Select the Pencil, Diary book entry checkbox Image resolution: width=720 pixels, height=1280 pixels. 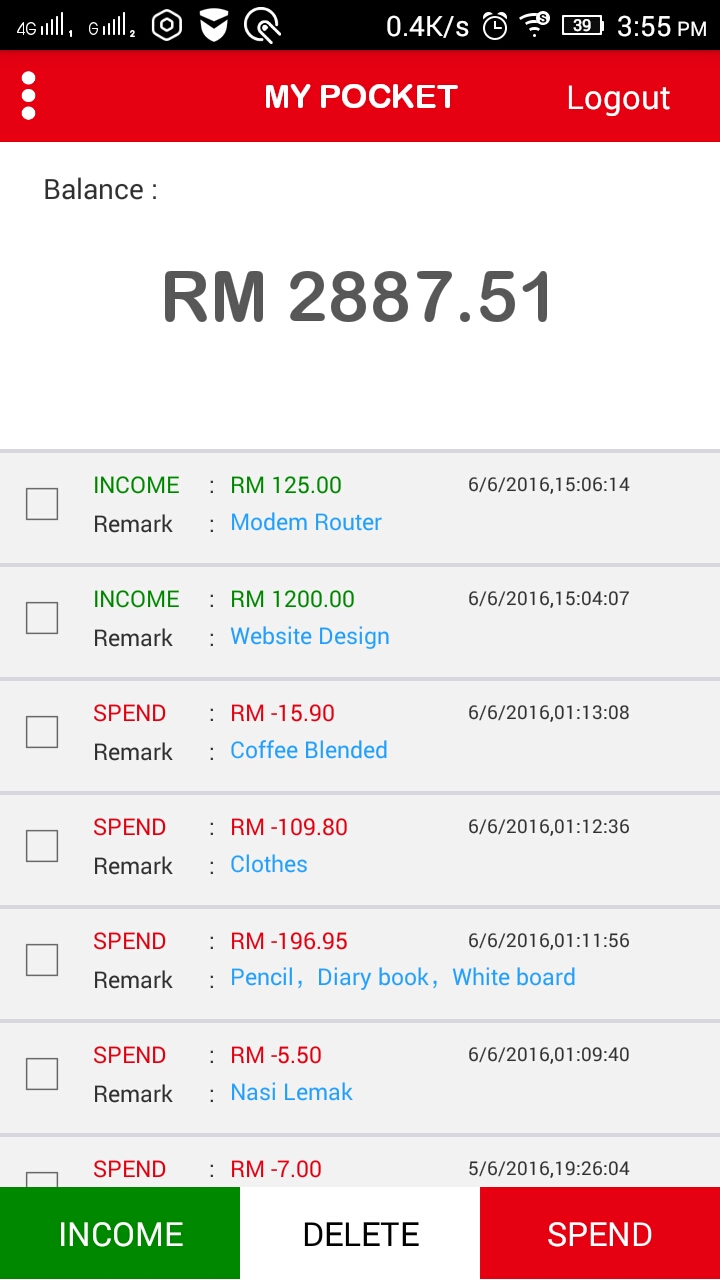(x=42, y=960)
